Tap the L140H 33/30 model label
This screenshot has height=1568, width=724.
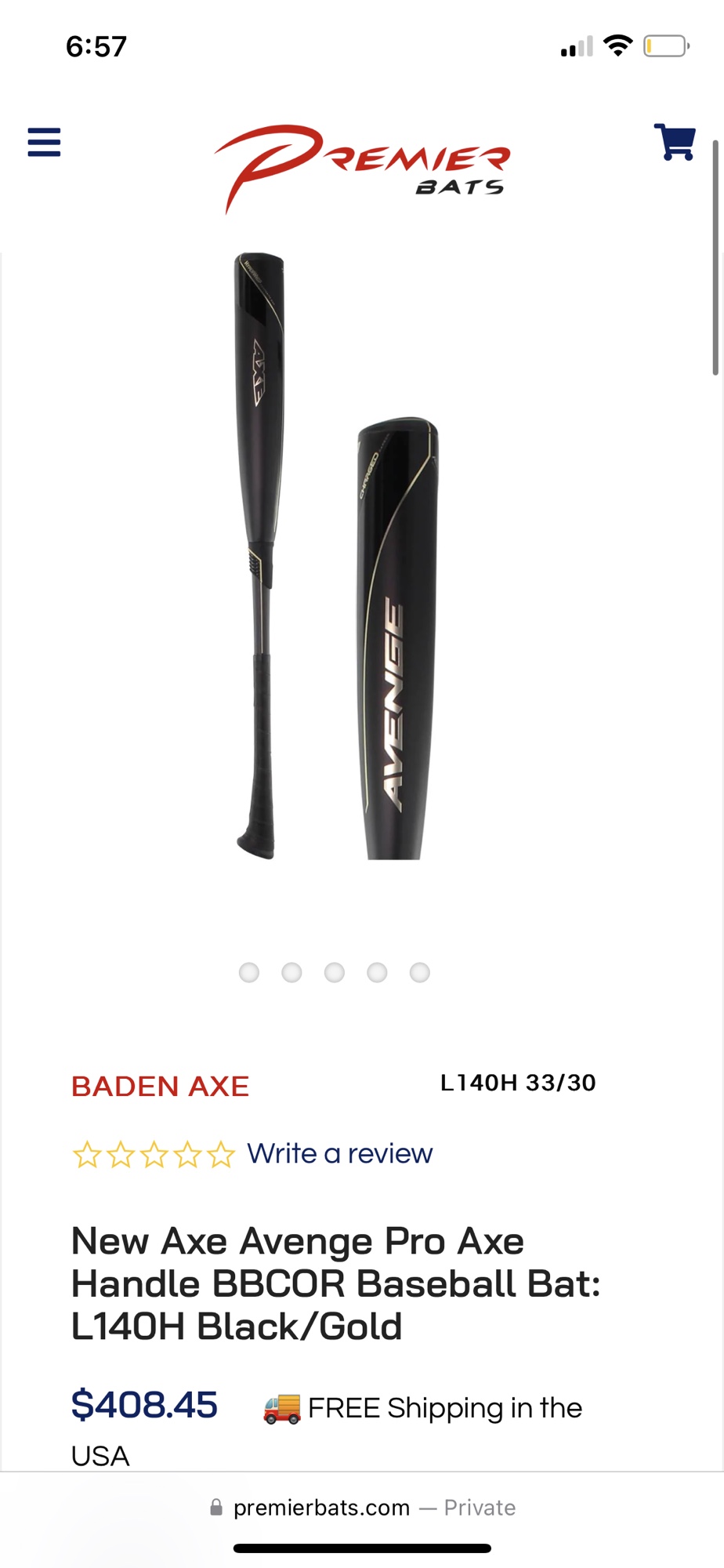click(x=518, y=1083)
